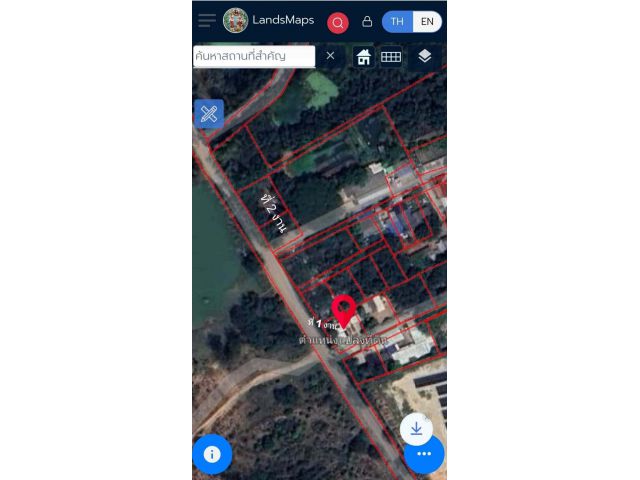Open the measuring tool
This screenshot has width=640, height=480.
point(209,113)
